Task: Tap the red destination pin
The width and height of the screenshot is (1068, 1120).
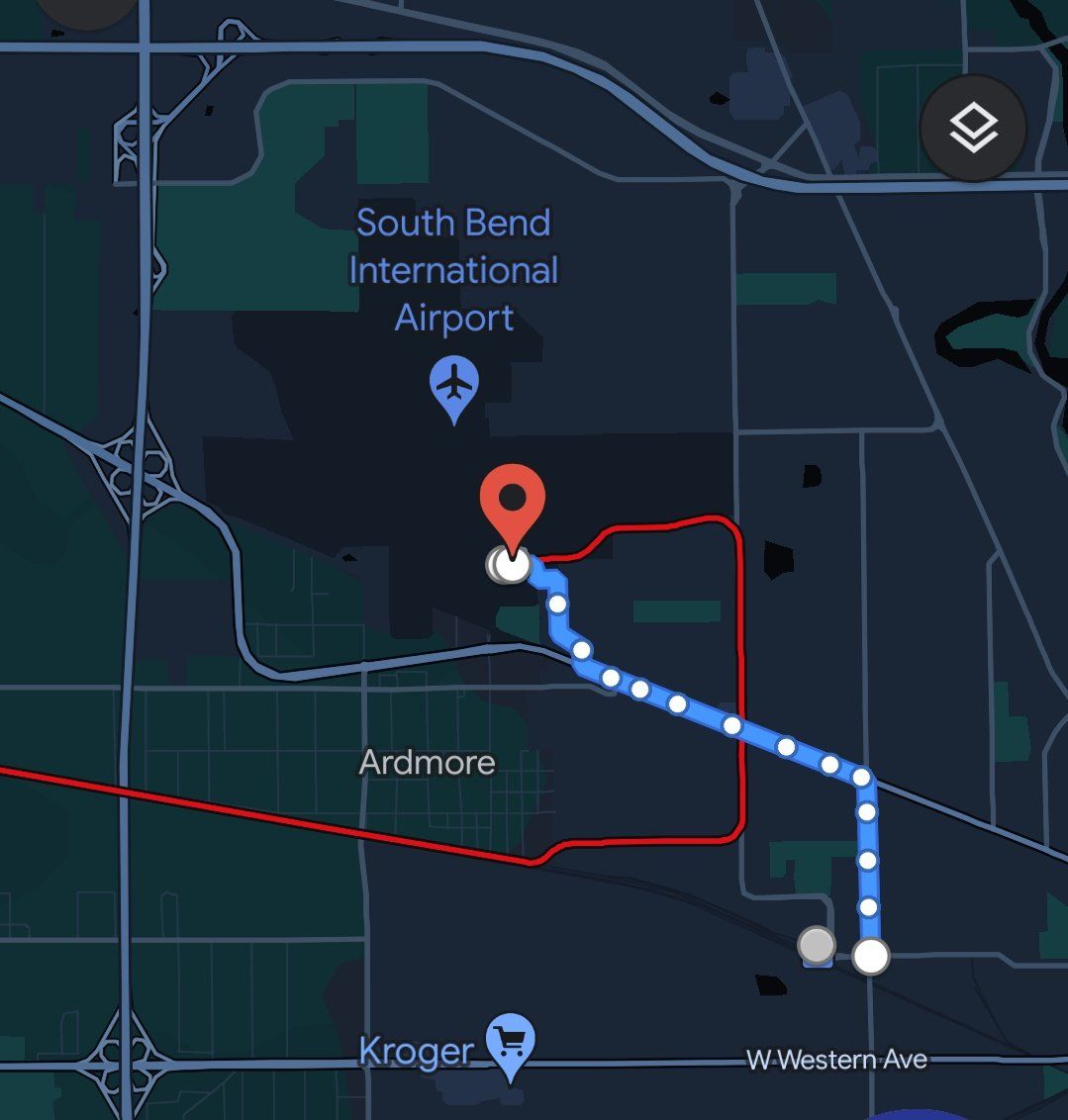Action: [513, 507]
